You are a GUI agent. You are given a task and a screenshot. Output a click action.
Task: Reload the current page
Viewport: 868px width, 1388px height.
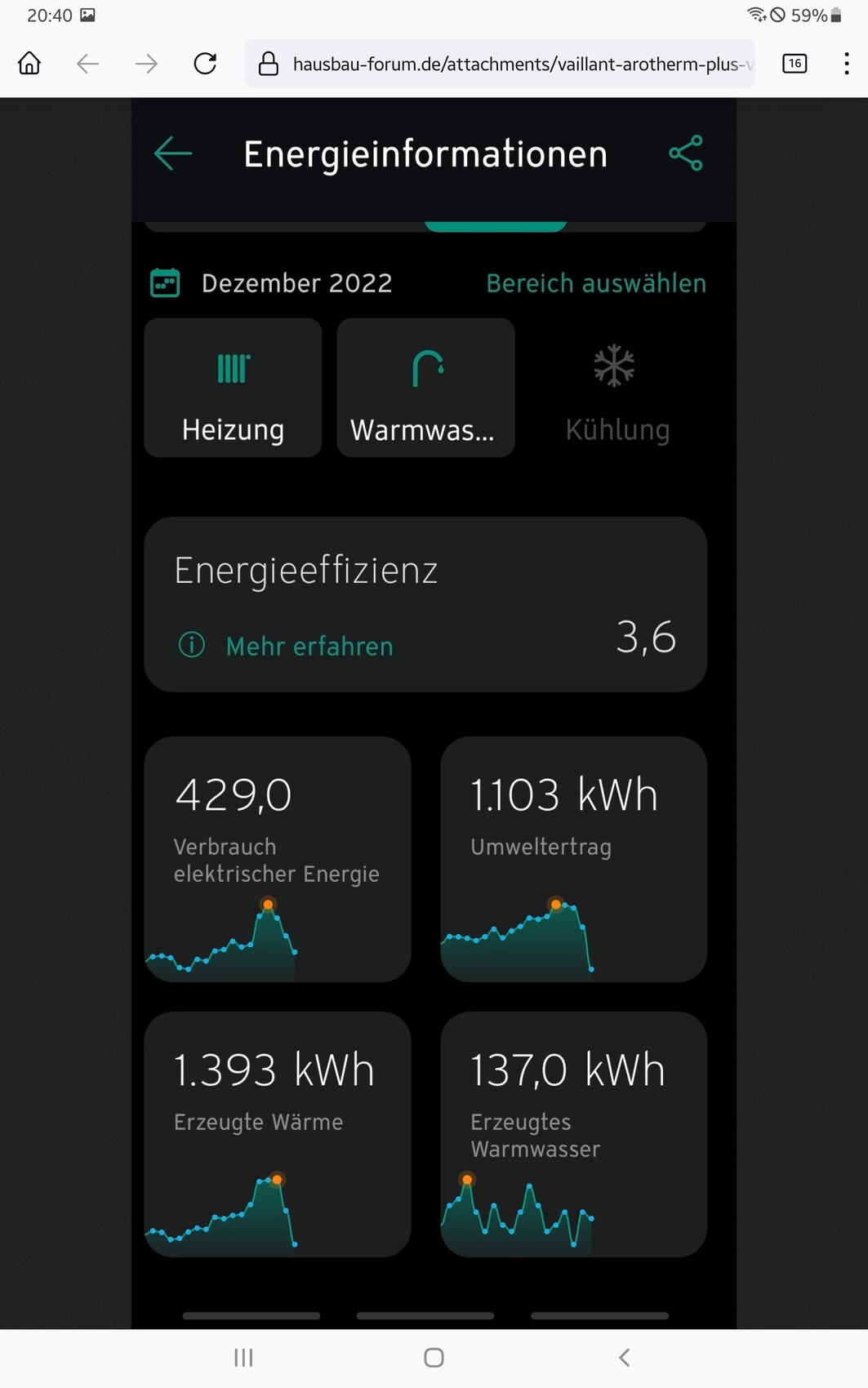[205, 63]
